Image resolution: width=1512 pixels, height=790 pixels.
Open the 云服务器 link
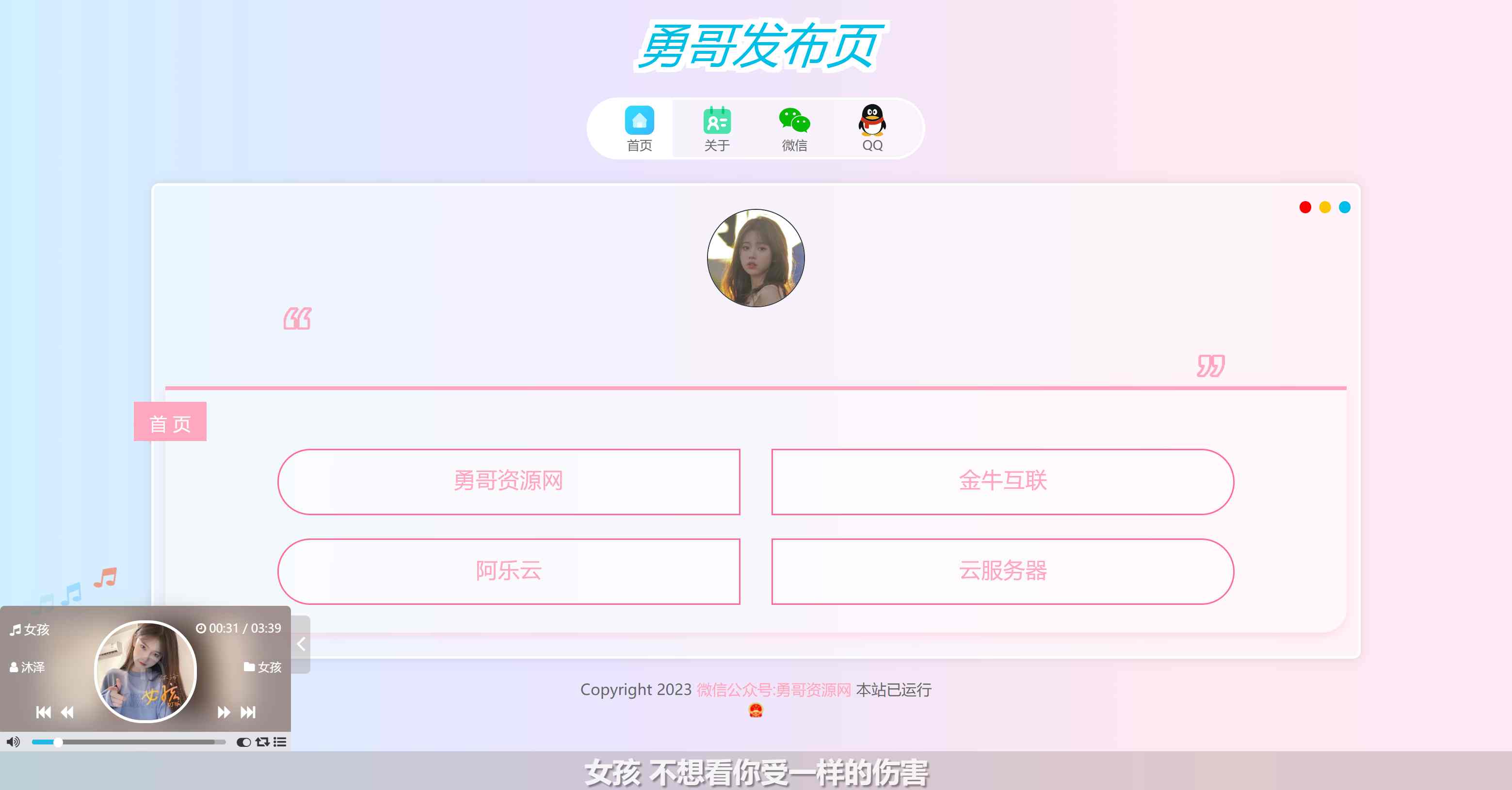(x=1002, y=571)
